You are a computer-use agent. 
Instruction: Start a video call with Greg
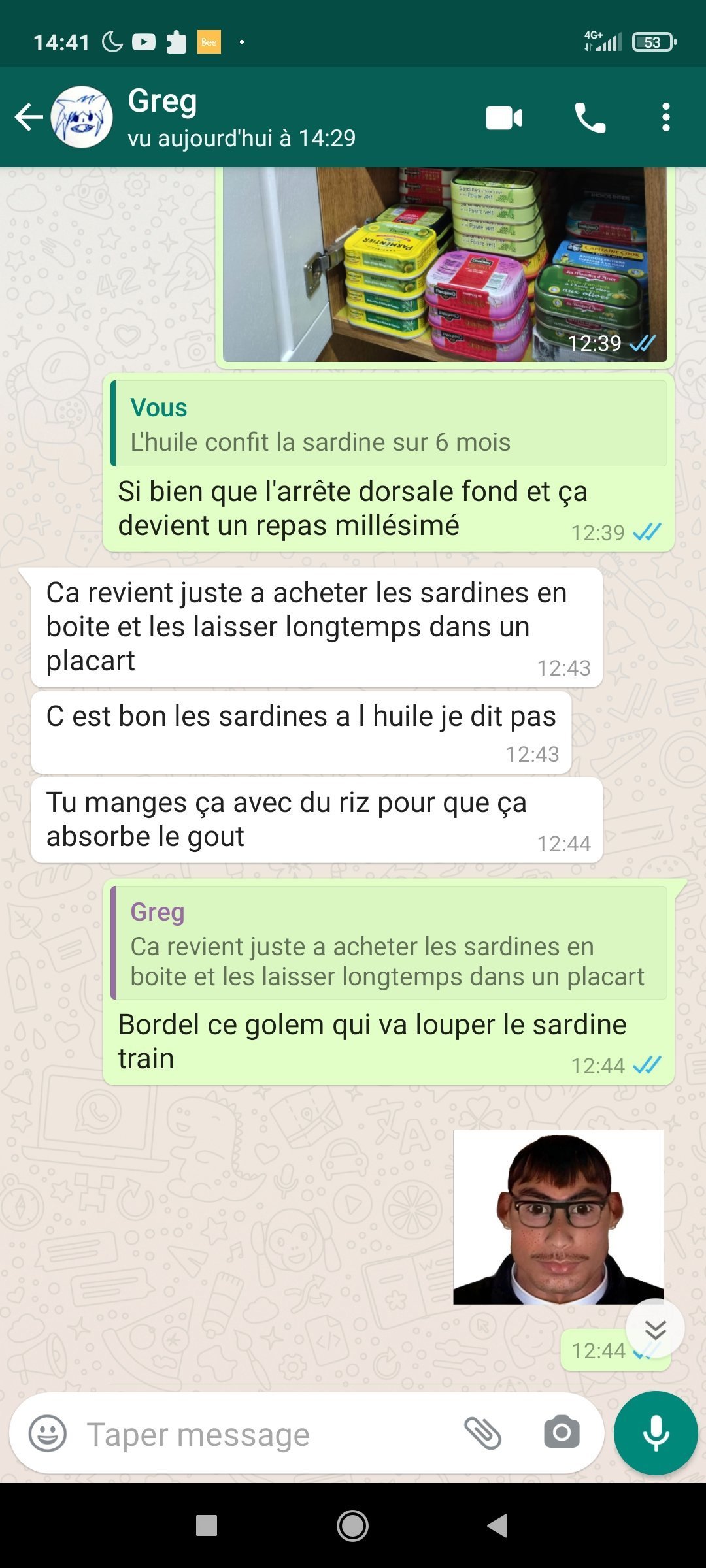[503, 118]
